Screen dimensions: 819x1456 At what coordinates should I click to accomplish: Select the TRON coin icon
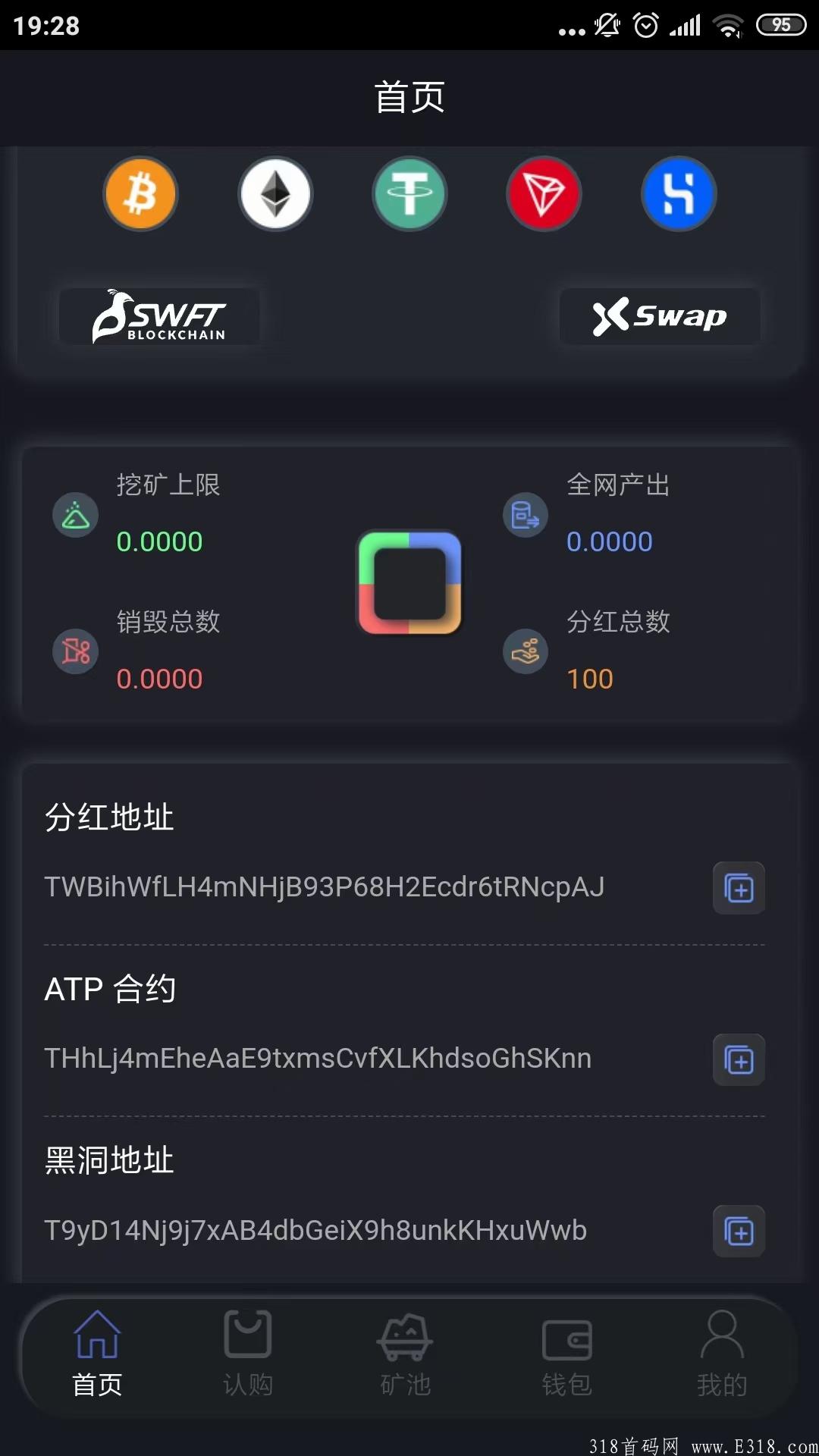544,193
